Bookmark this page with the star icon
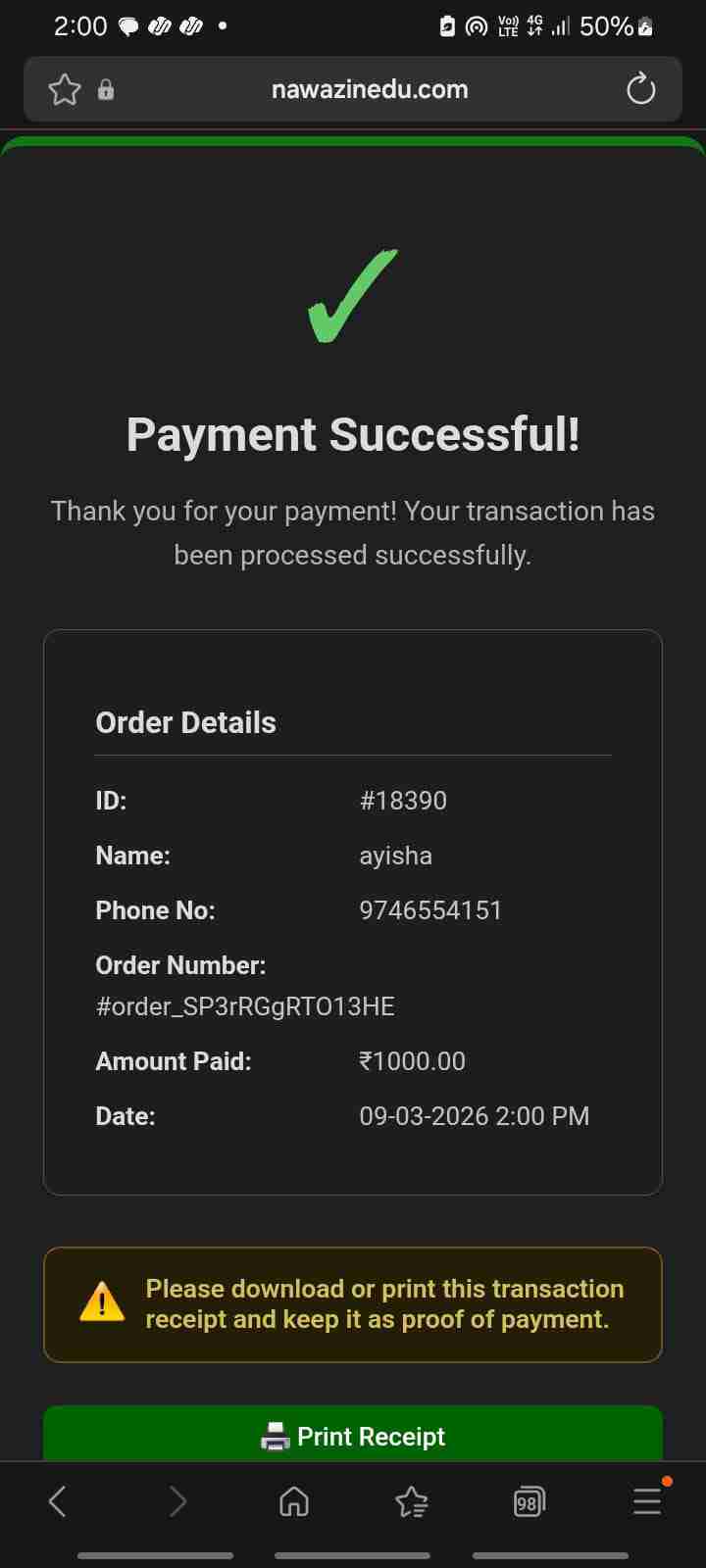706x1568 pixels. [x=65, y=90]
